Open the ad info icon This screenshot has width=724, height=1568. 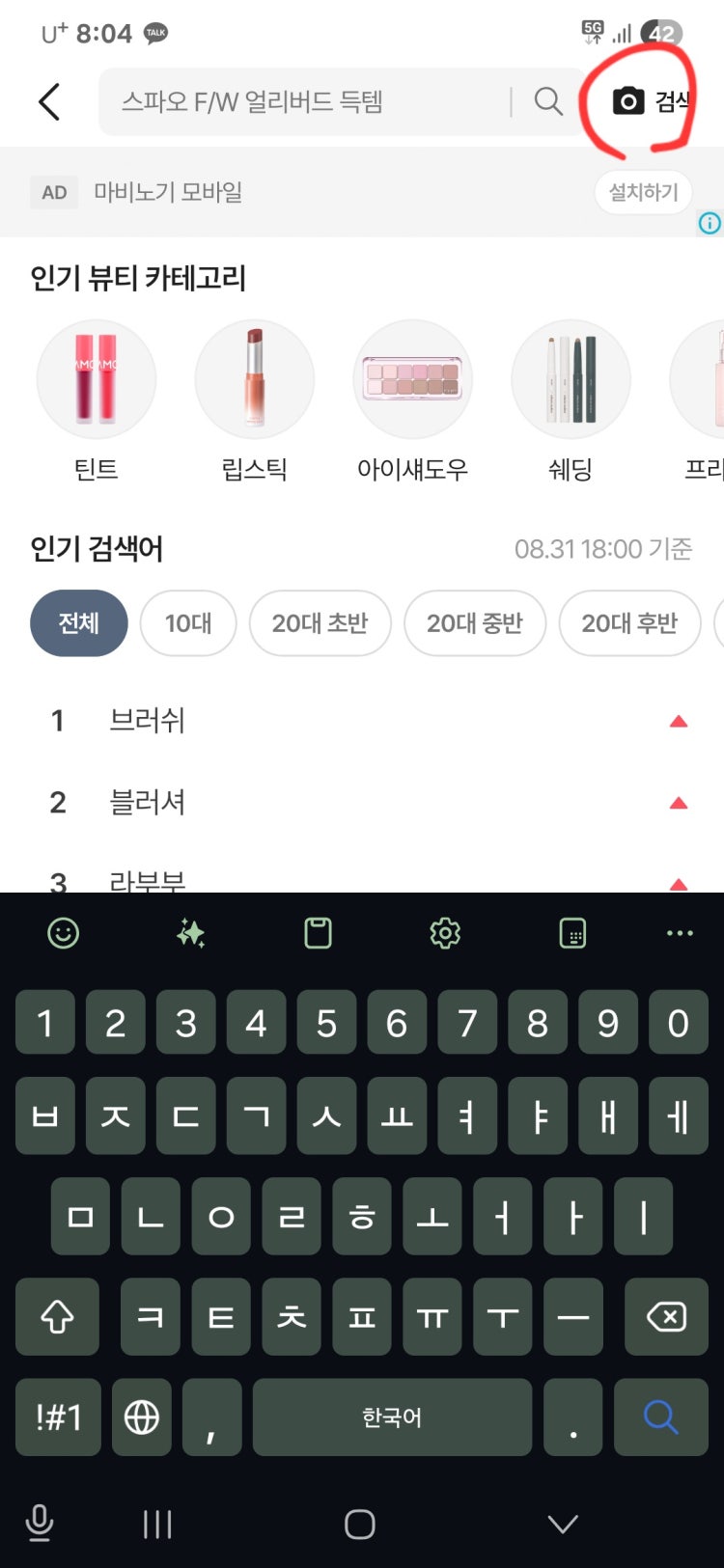click(x=710, y=224)
